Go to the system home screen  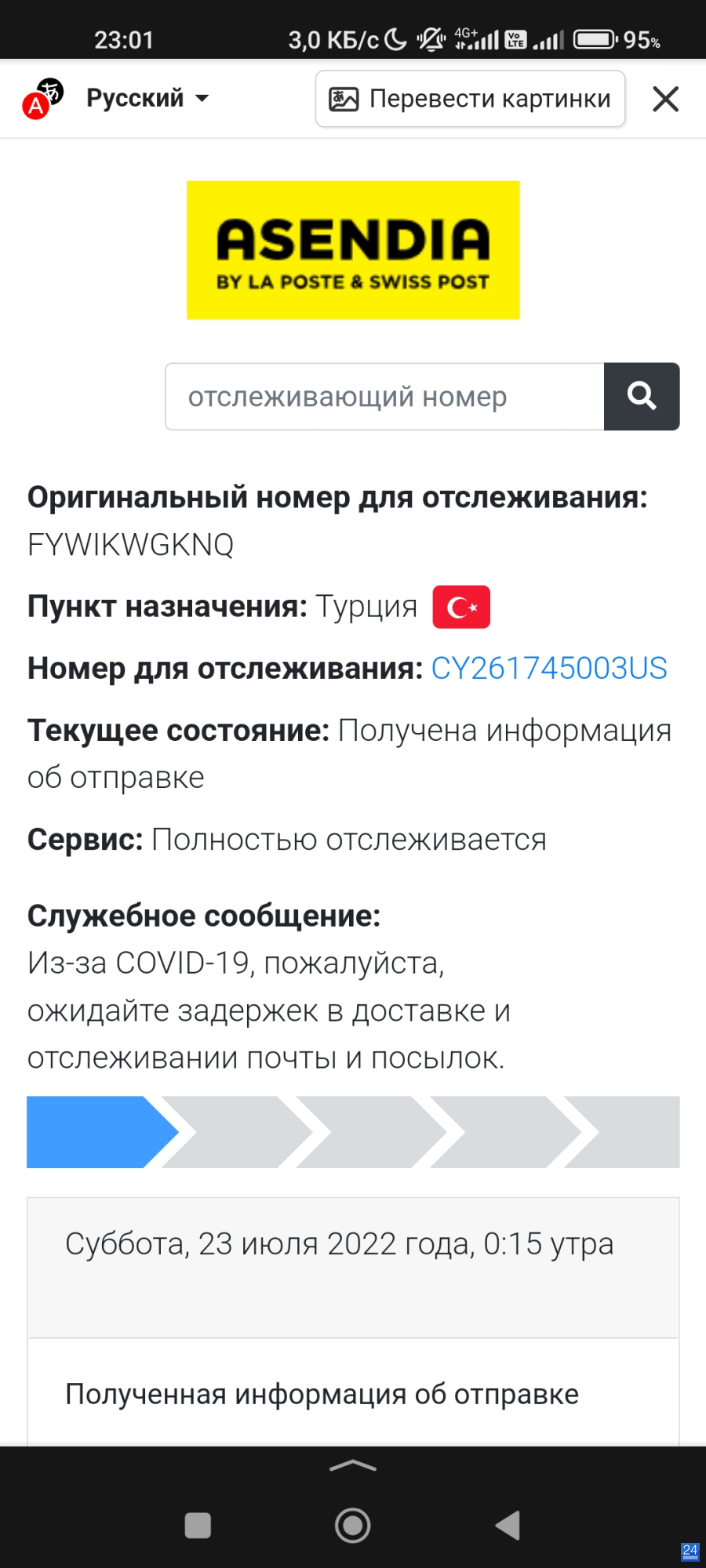(x=353, y=1525)
